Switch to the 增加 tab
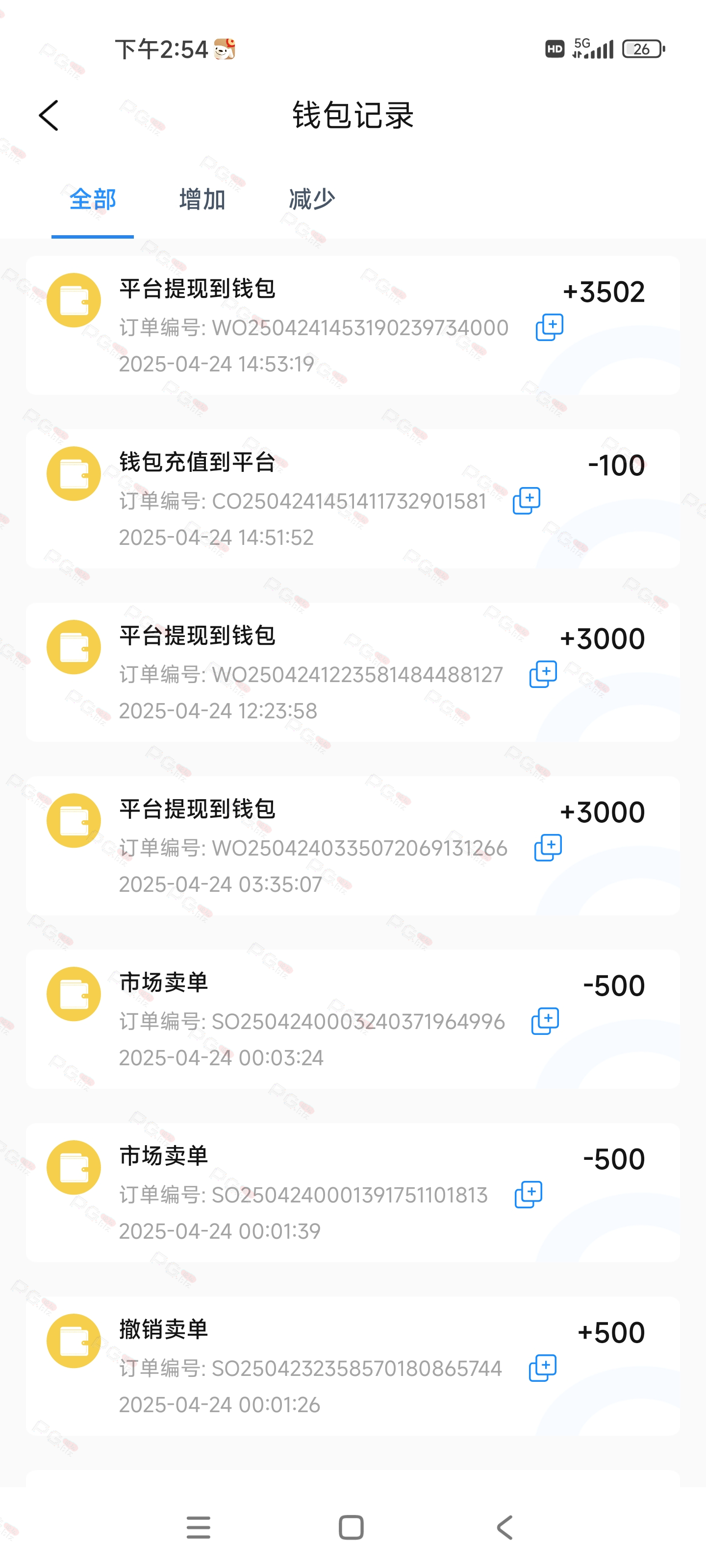Viewport: 706px width, 1568px height. (x=202, y=199)
